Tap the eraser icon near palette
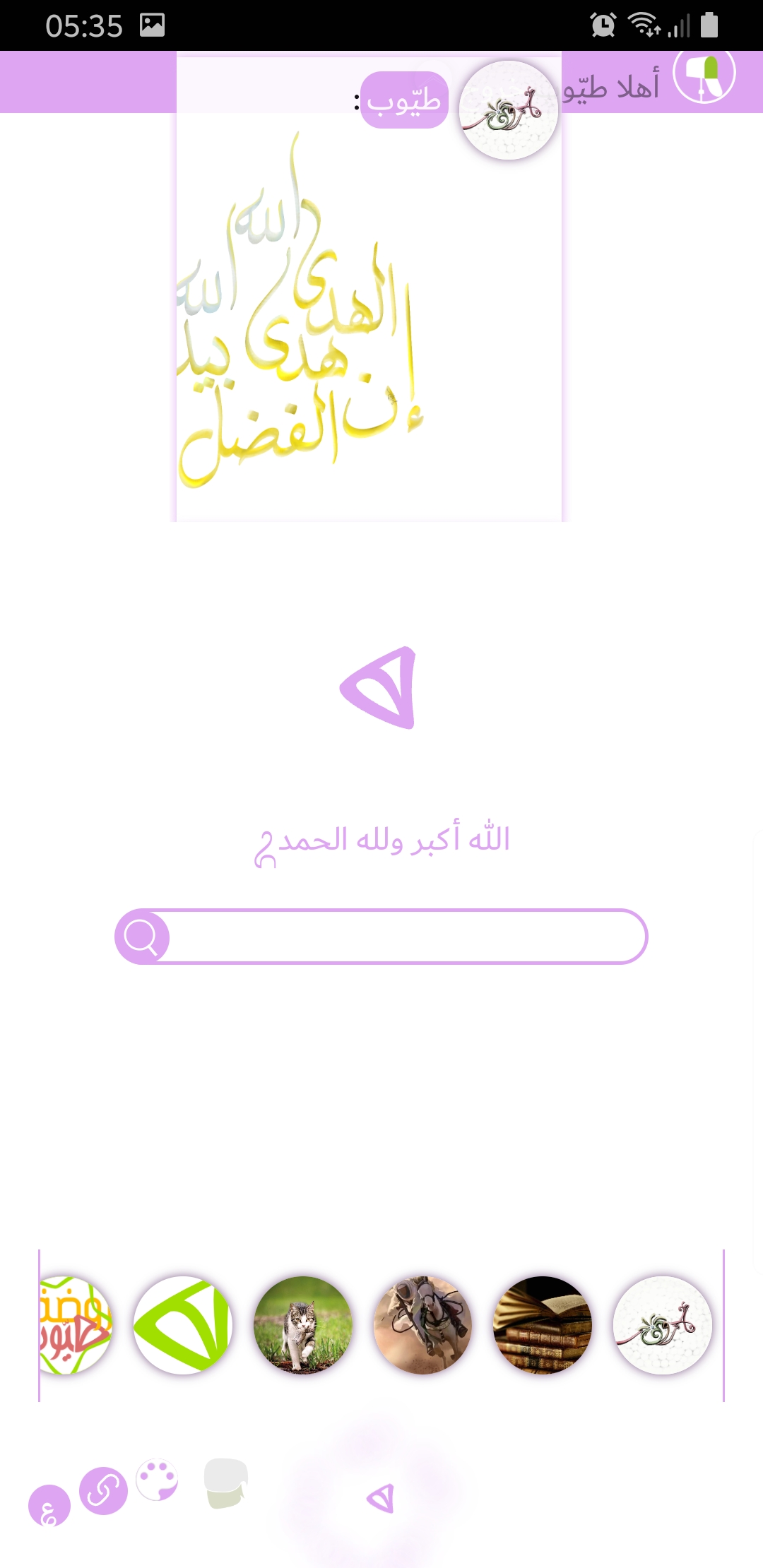763x1568 pixels. coord(225,1483)
